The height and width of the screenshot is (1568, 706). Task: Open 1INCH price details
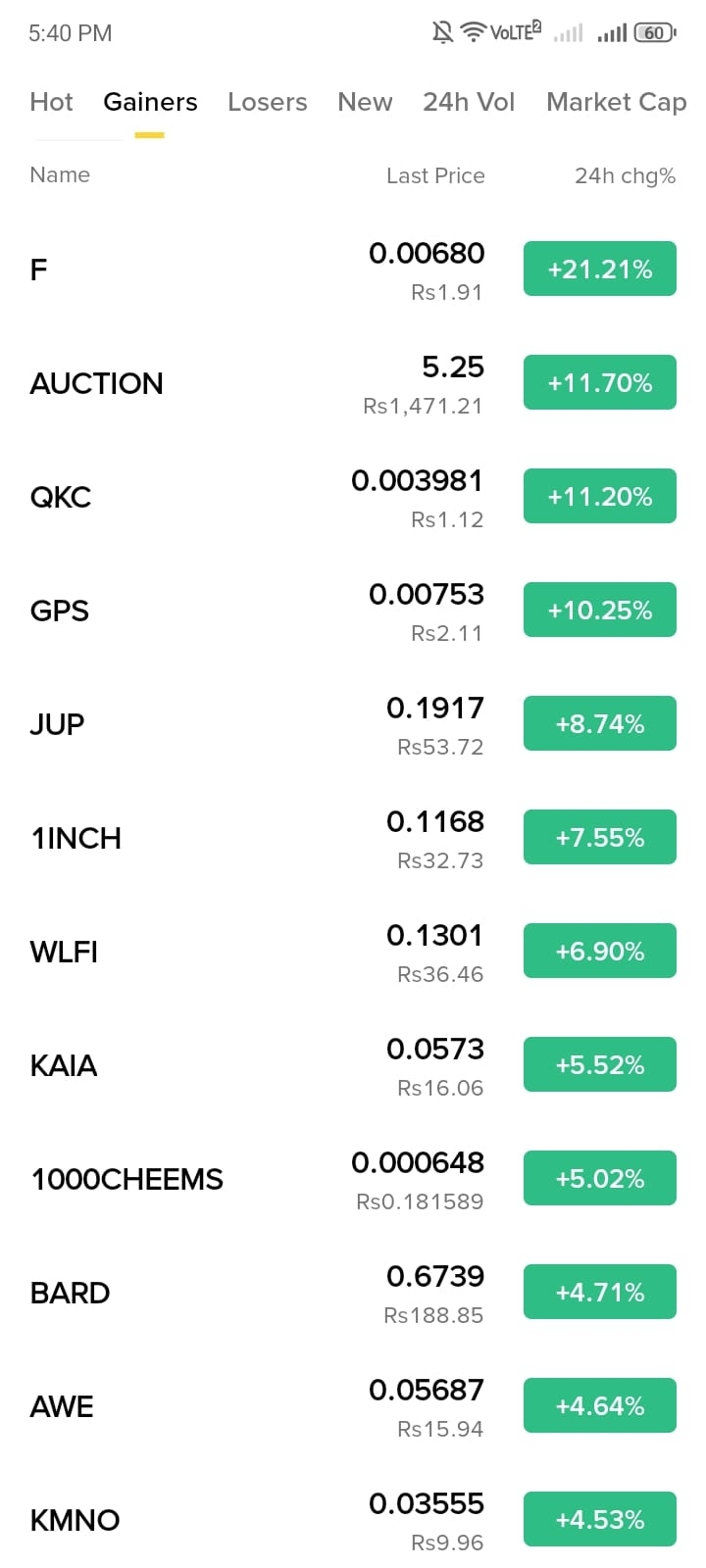[x=76, y=838]
